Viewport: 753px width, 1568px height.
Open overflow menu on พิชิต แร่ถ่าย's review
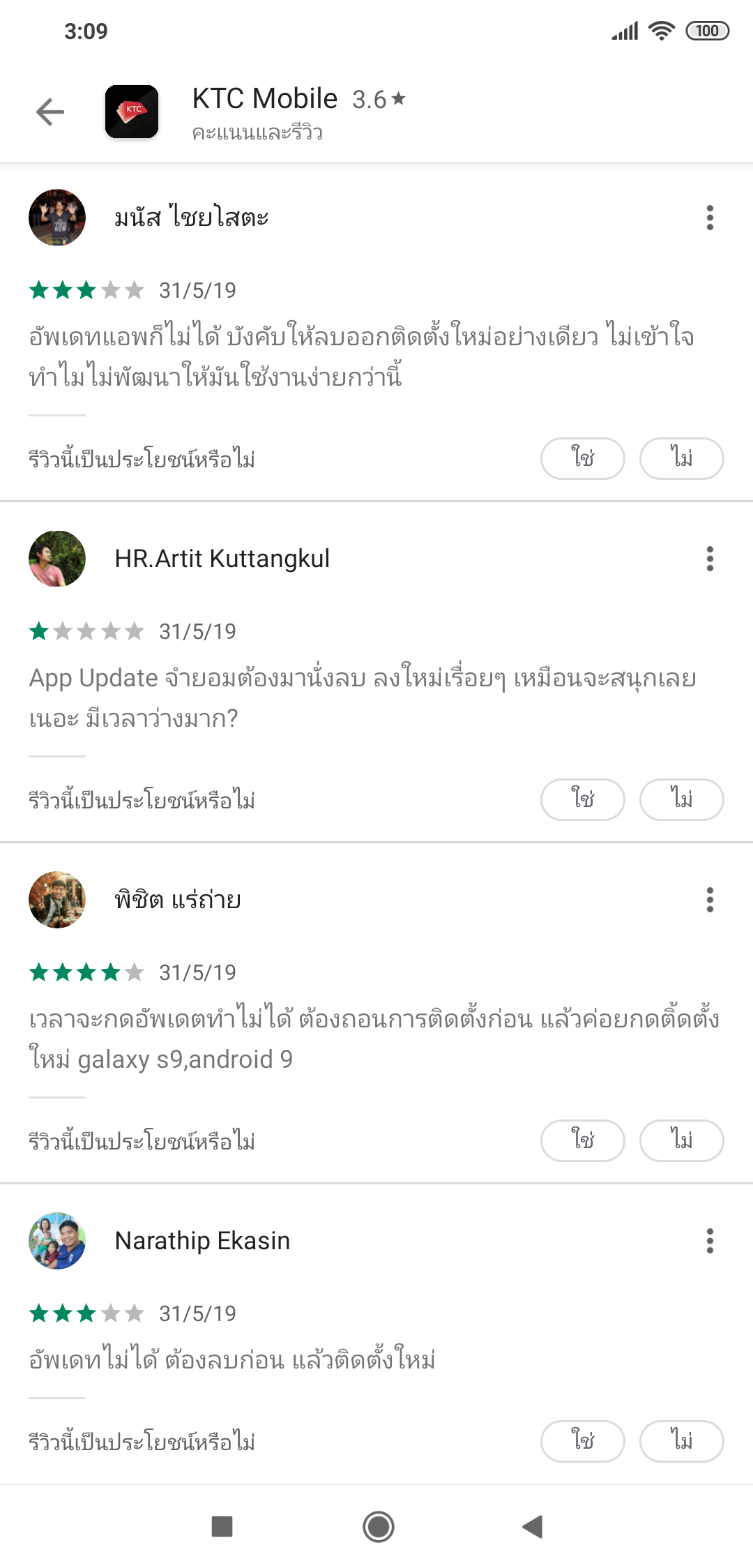click(710, 900)
